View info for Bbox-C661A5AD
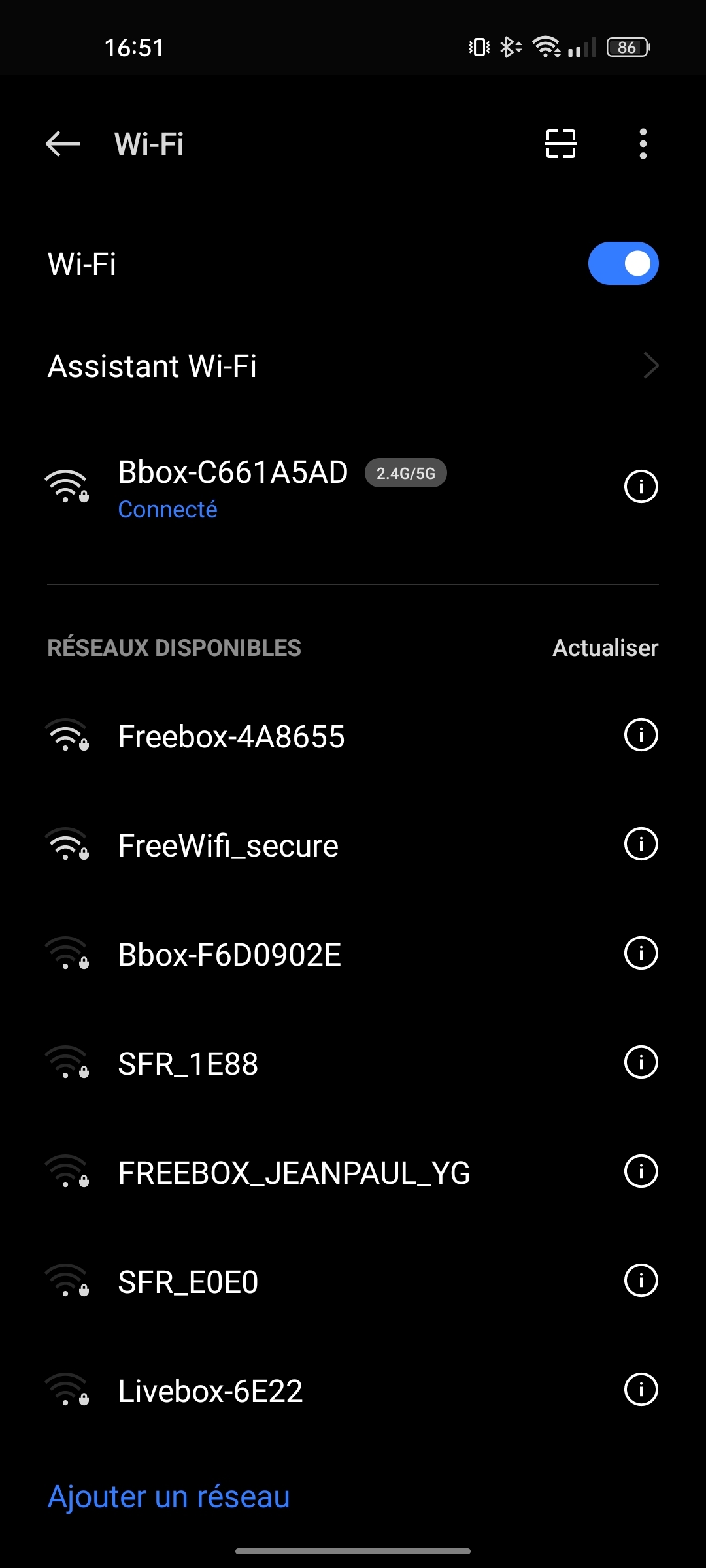Viewport: 706px width, 1568px height. (x=641, y=487)
